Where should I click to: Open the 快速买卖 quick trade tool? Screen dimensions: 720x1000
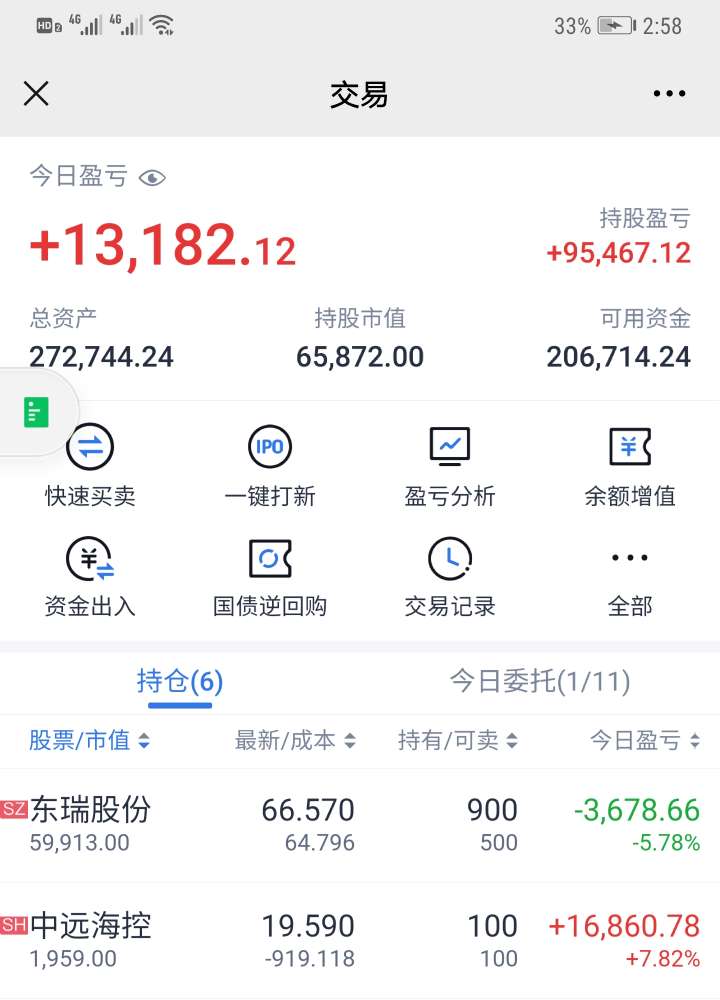point(90,465)
